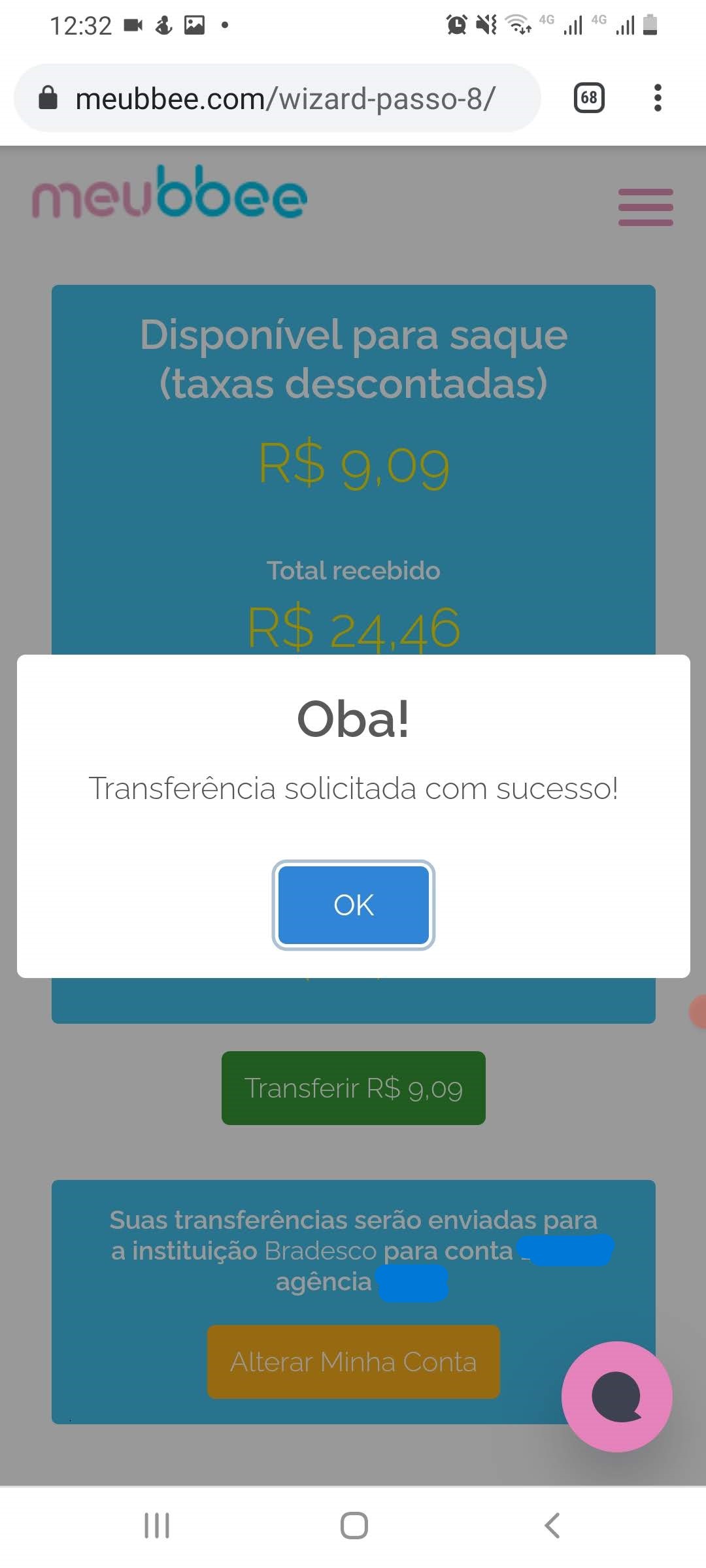This screenshot has width=706, height=1568.
Task: Select Alterar Minha Conta
Action: (x=354, y=1362)
